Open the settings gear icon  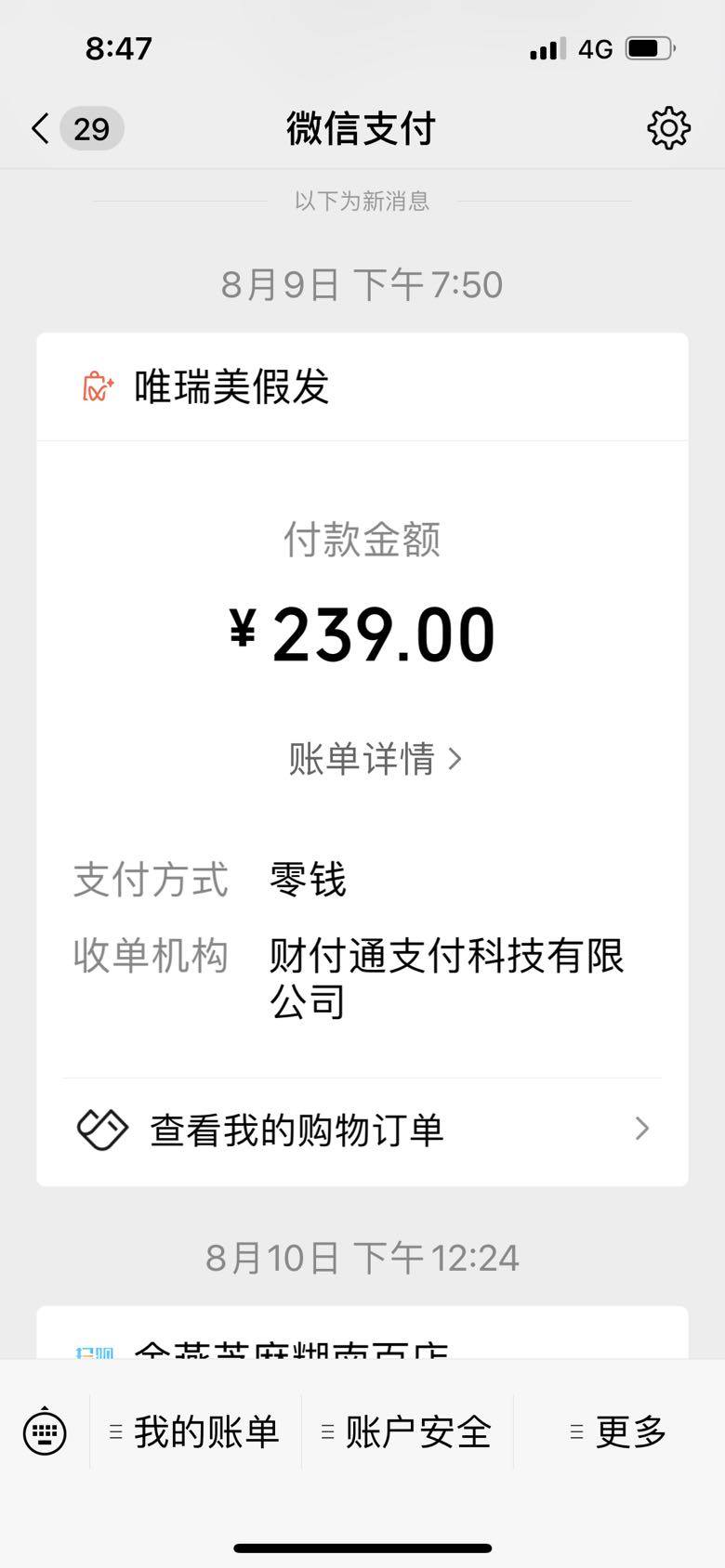click(668, 128)
